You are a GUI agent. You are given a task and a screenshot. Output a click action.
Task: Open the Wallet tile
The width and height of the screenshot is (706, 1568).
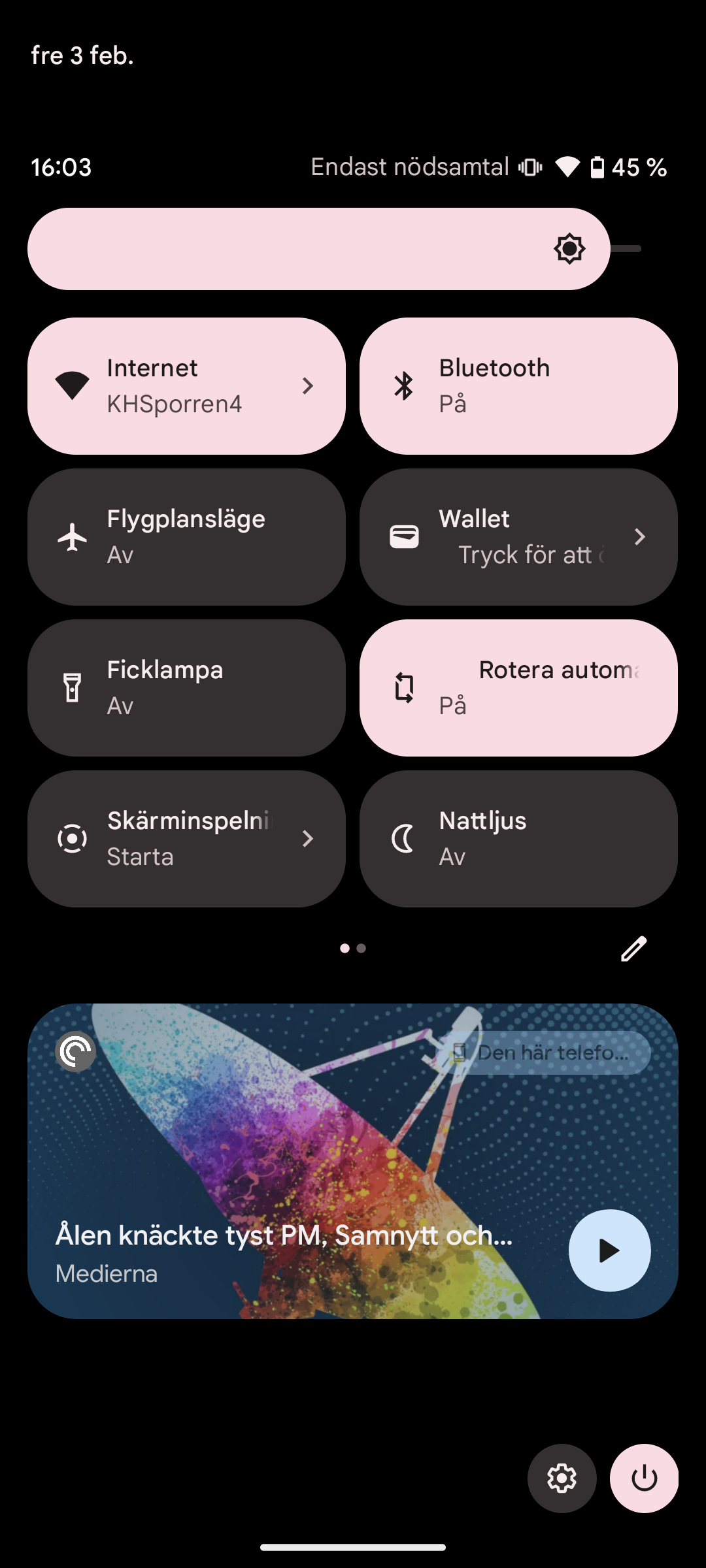[x=518, y=537]
